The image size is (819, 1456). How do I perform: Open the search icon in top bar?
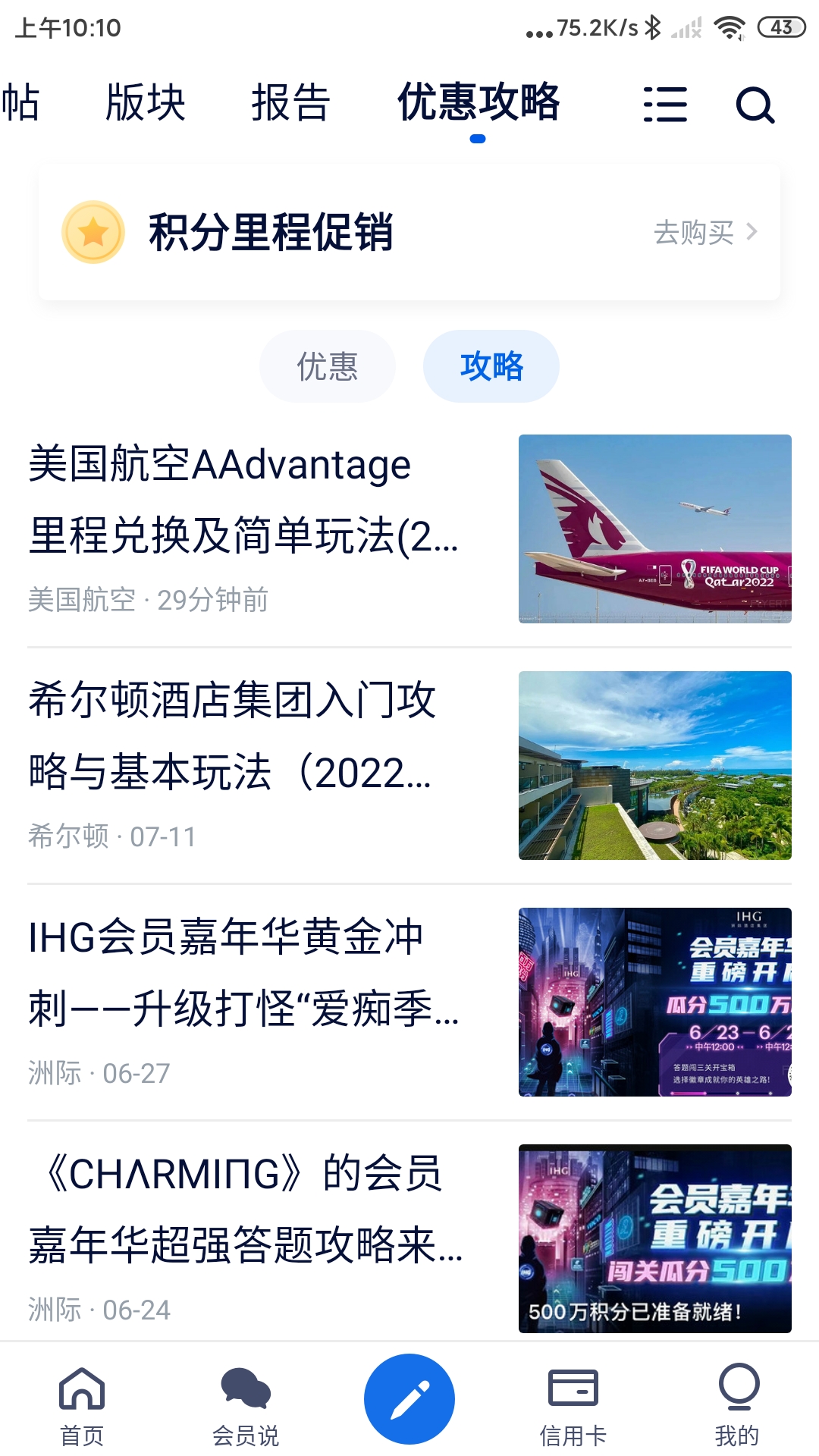point(755,105)
